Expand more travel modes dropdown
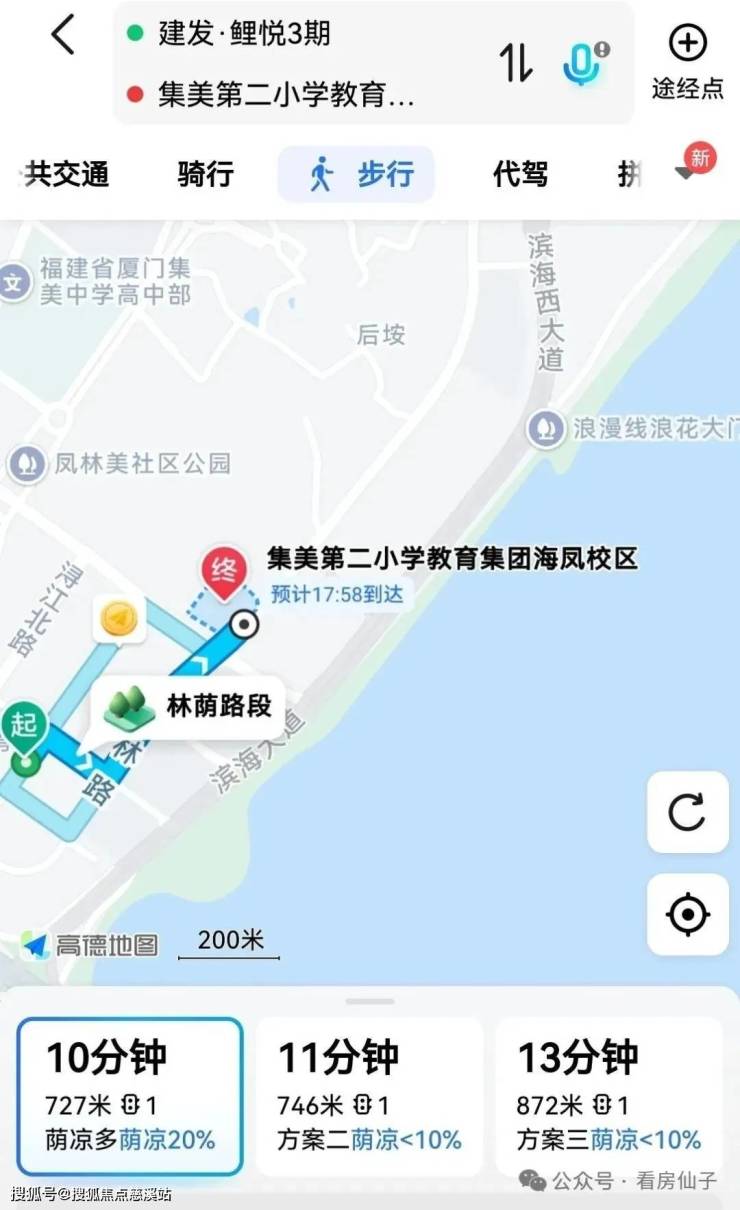Image resolution: width=740 pixels, height=1210 pixels. [686, 174]
